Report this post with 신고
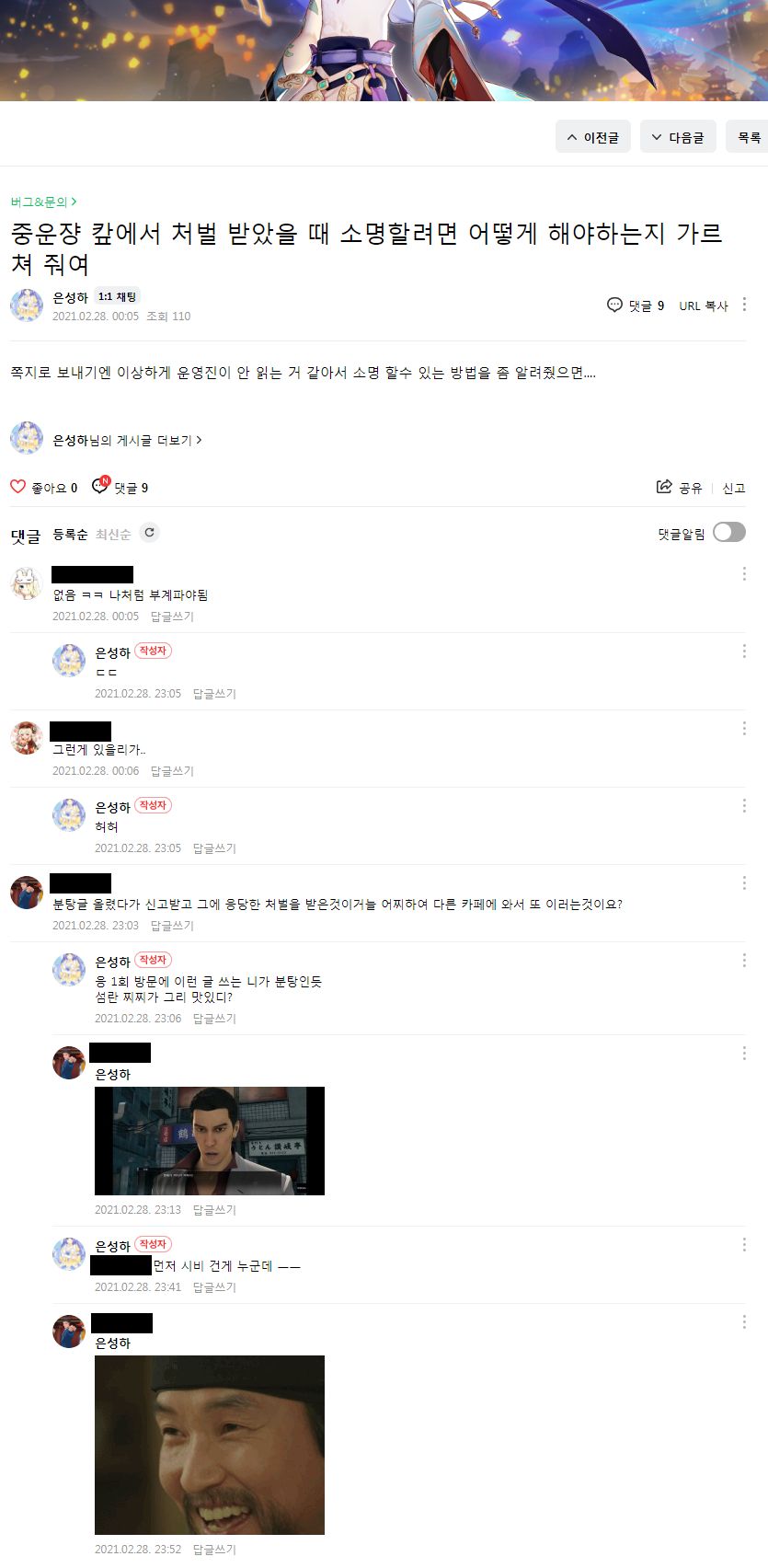This screenshot has width=768, height=1568. [x=733, y=488]
